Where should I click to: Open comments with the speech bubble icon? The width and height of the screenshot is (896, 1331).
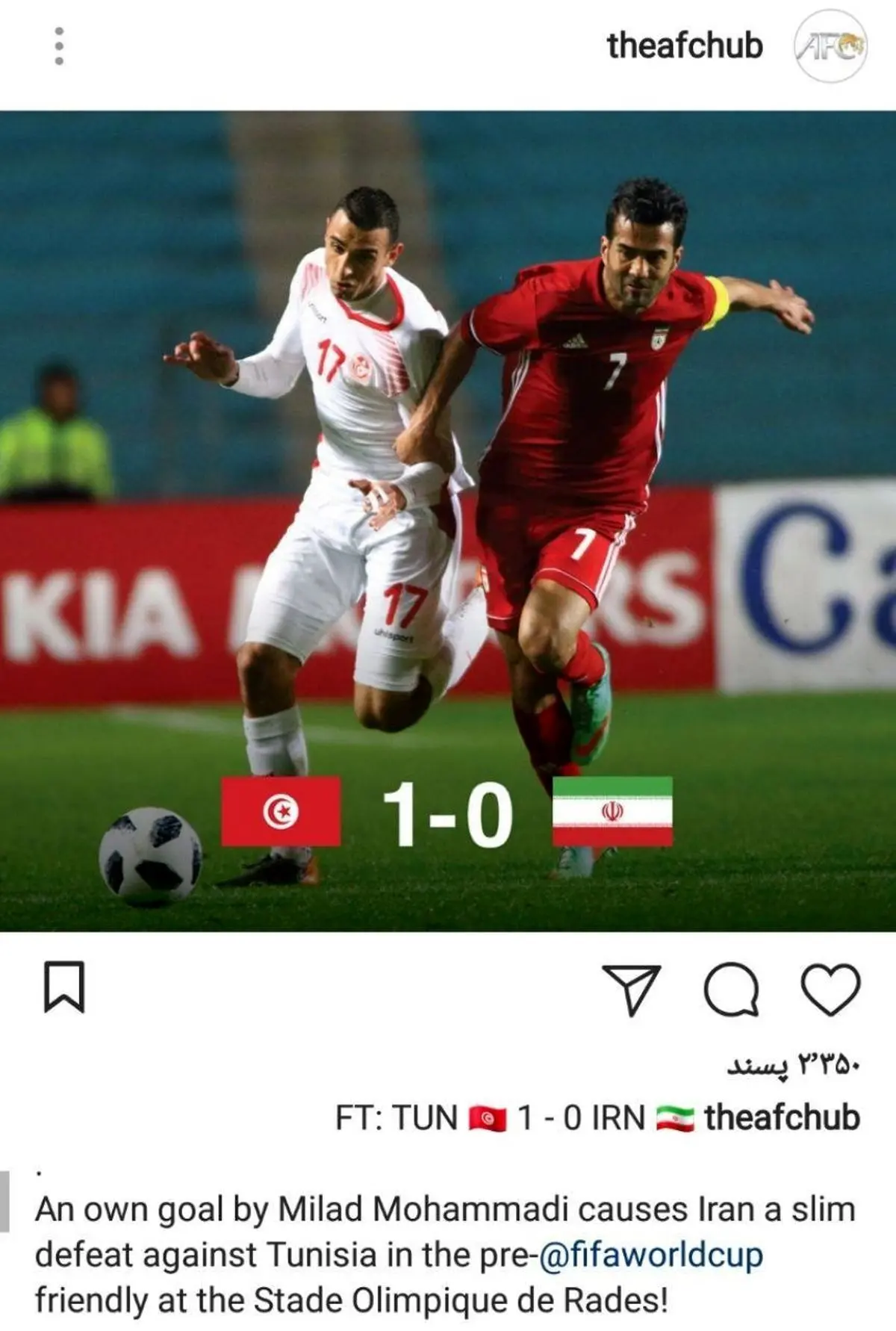click(x=731, y=989)
